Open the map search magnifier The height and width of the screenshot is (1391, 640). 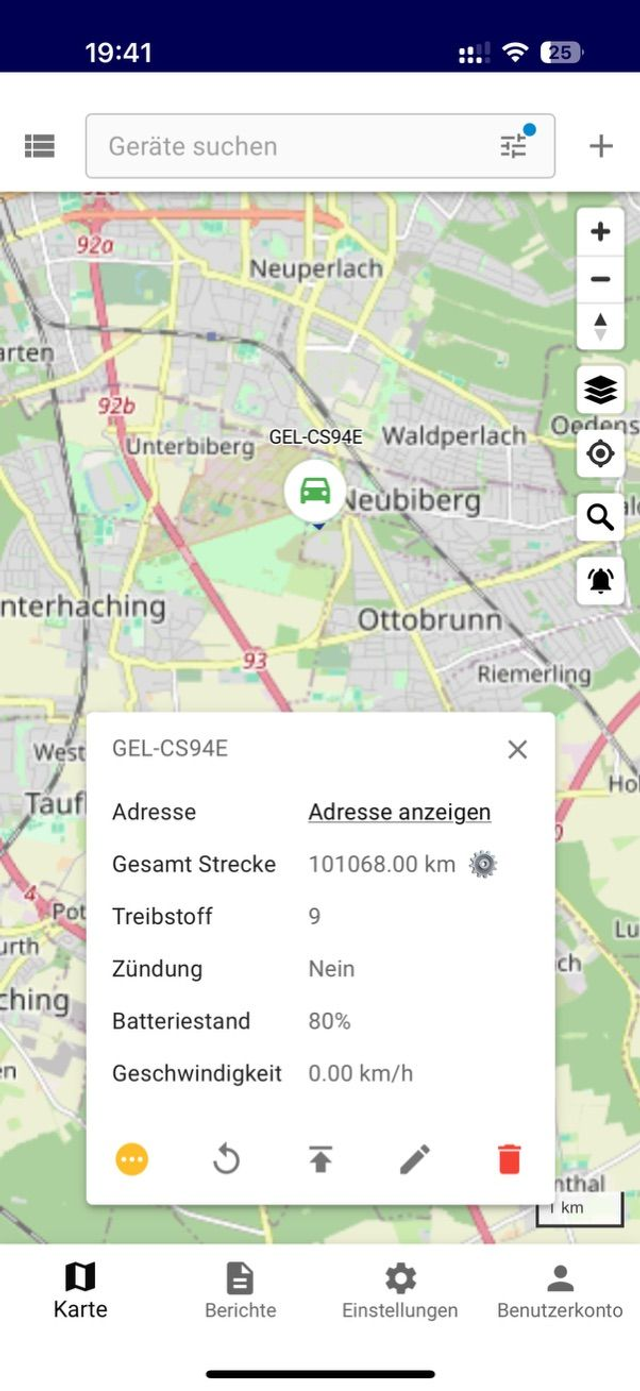(600, 517)
